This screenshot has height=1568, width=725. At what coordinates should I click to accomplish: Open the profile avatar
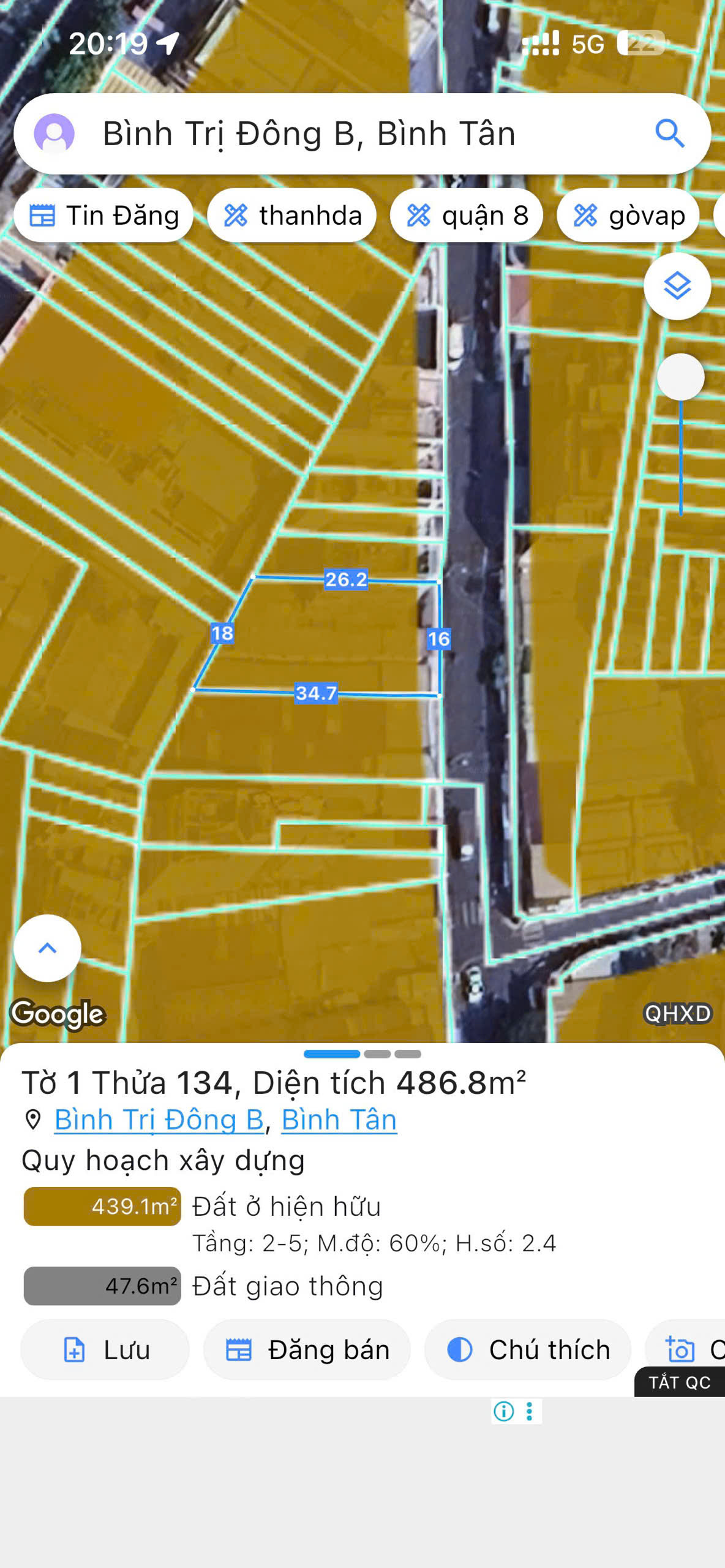coord(54,134)
